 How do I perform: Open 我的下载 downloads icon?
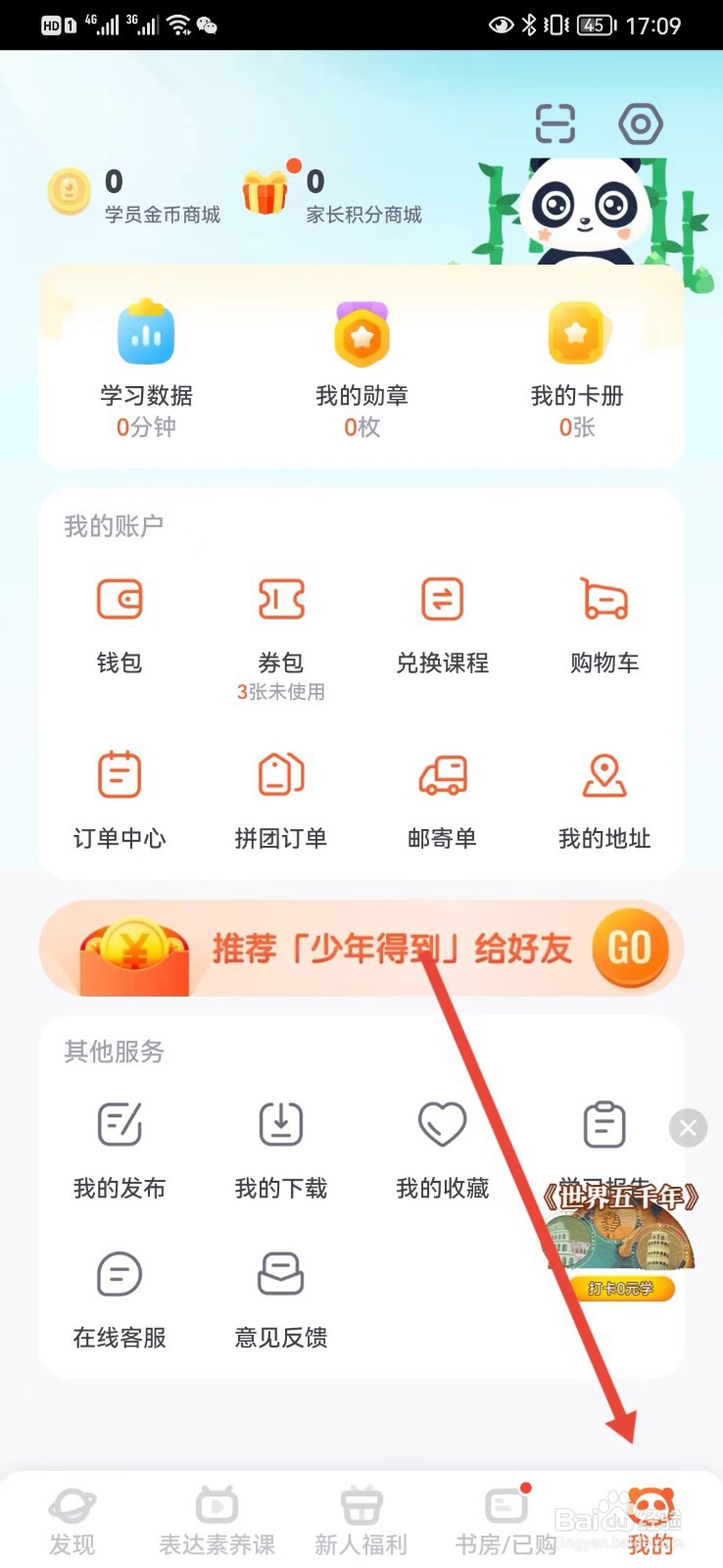pyautogui.click(x=280, y=1124)
